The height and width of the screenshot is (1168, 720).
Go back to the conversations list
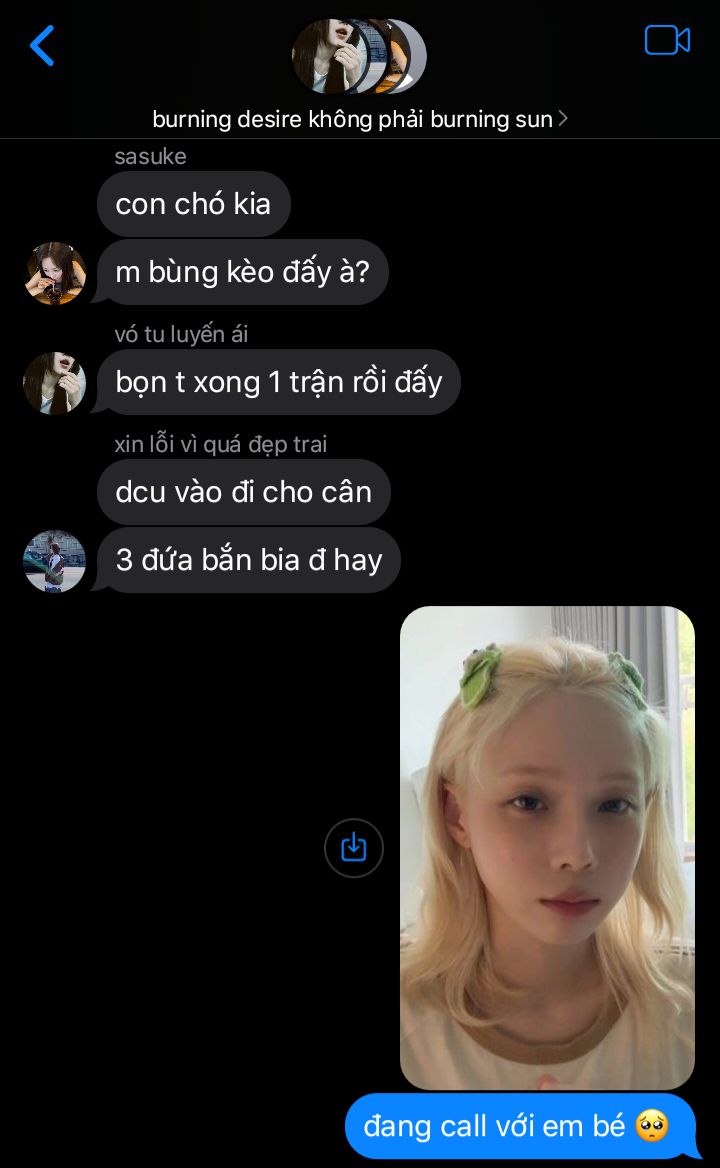pos(42,46)
